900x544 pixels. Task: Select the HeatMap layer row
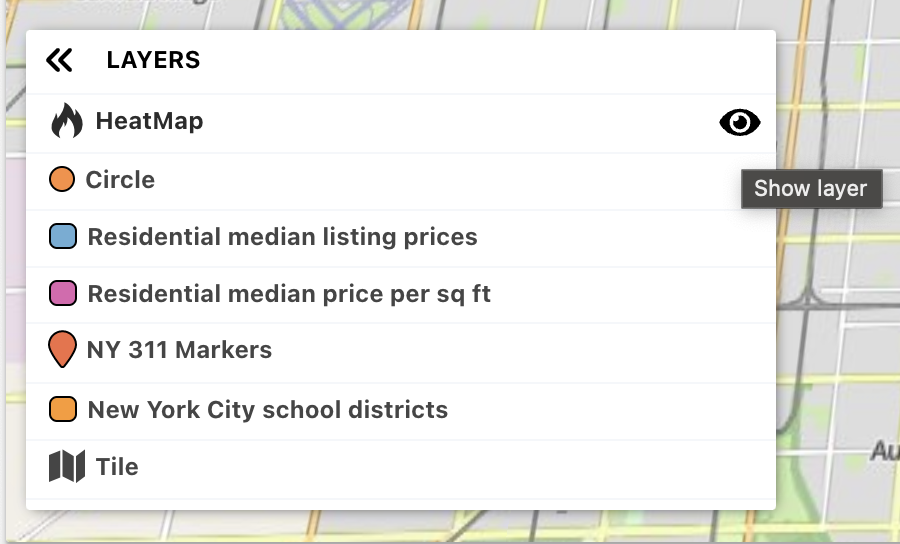150,122
